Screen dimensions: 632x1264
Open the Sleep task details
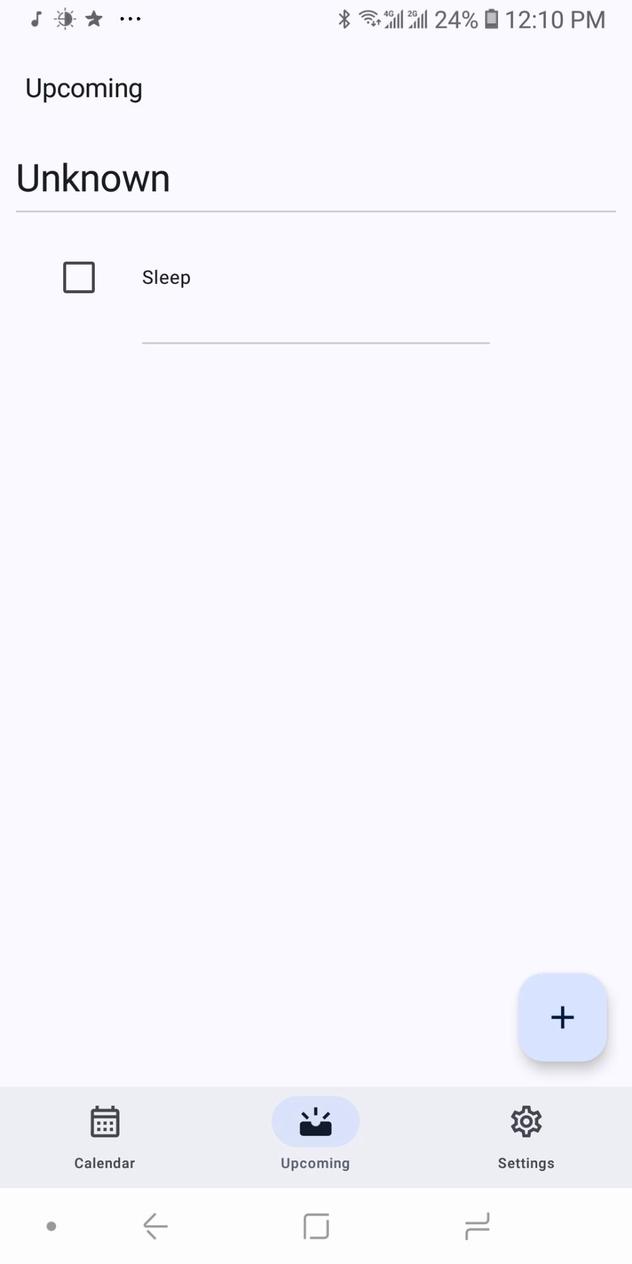coord(166,278)
